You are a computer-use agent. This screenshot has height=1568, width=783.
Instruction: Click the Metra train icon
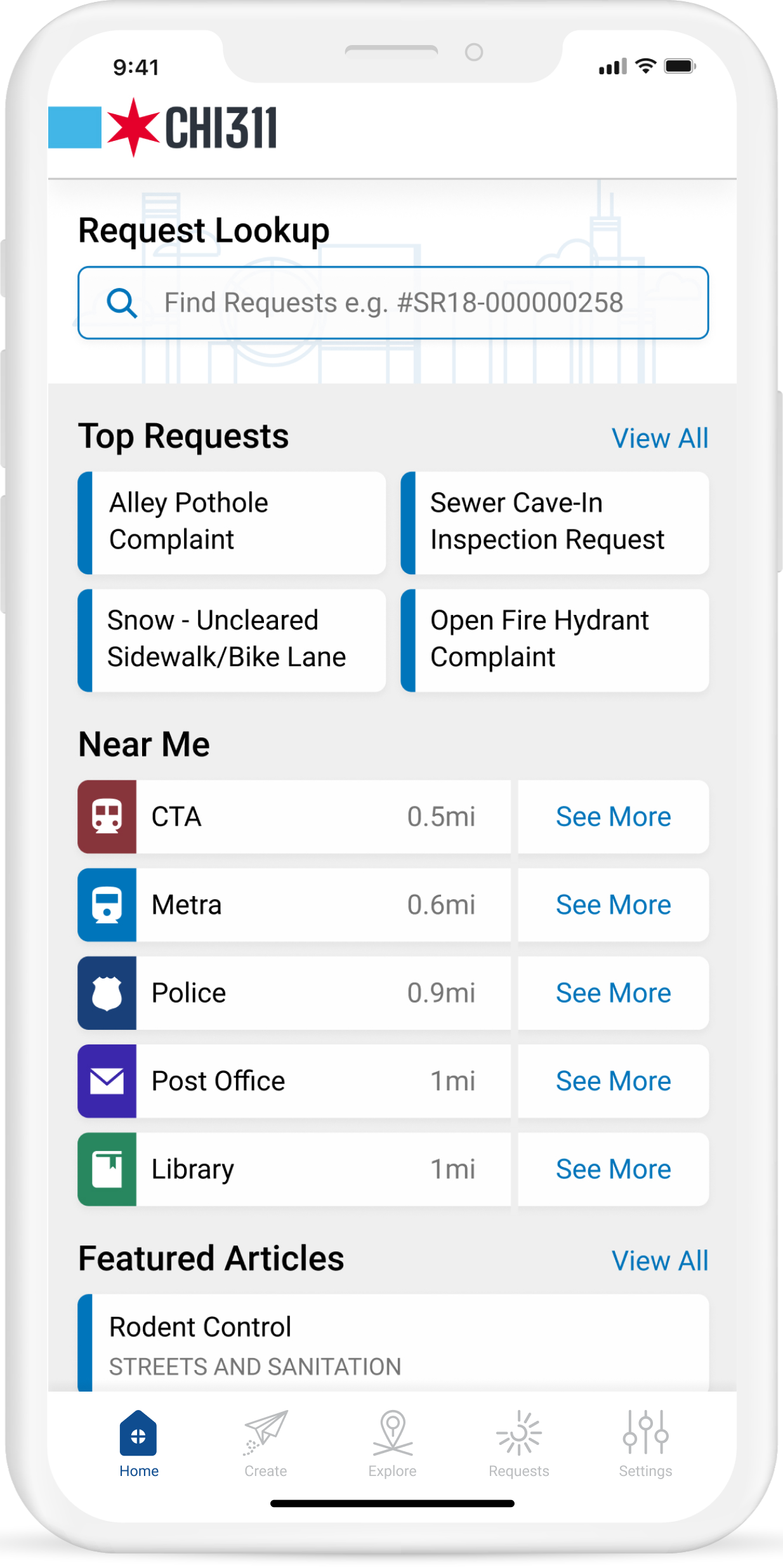(107, 905)
